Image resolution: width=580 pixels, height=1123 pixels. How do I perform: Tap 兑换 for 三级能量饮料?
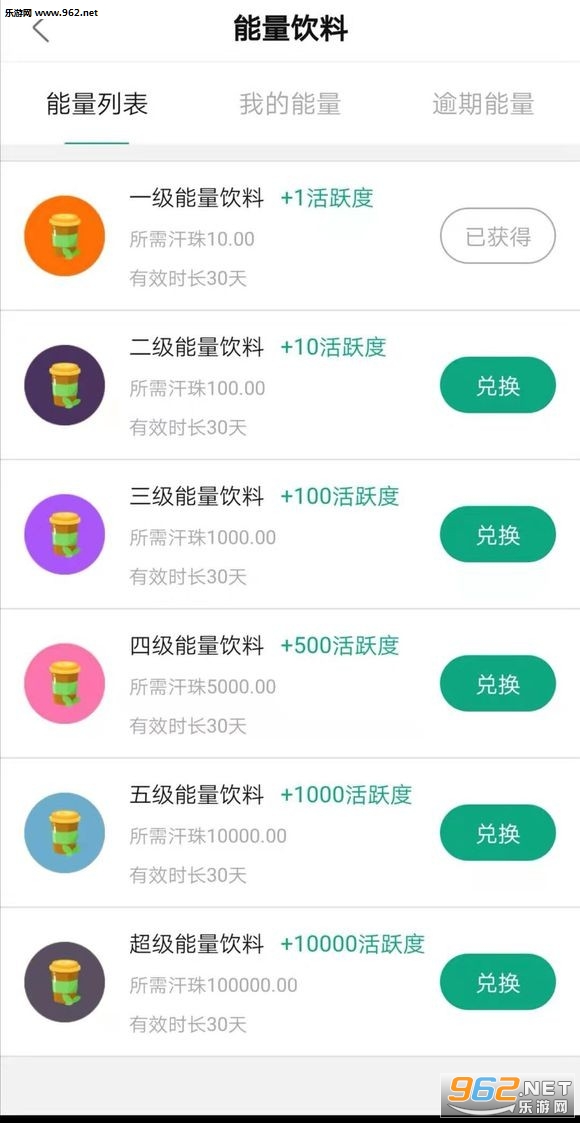pos(498,534)
